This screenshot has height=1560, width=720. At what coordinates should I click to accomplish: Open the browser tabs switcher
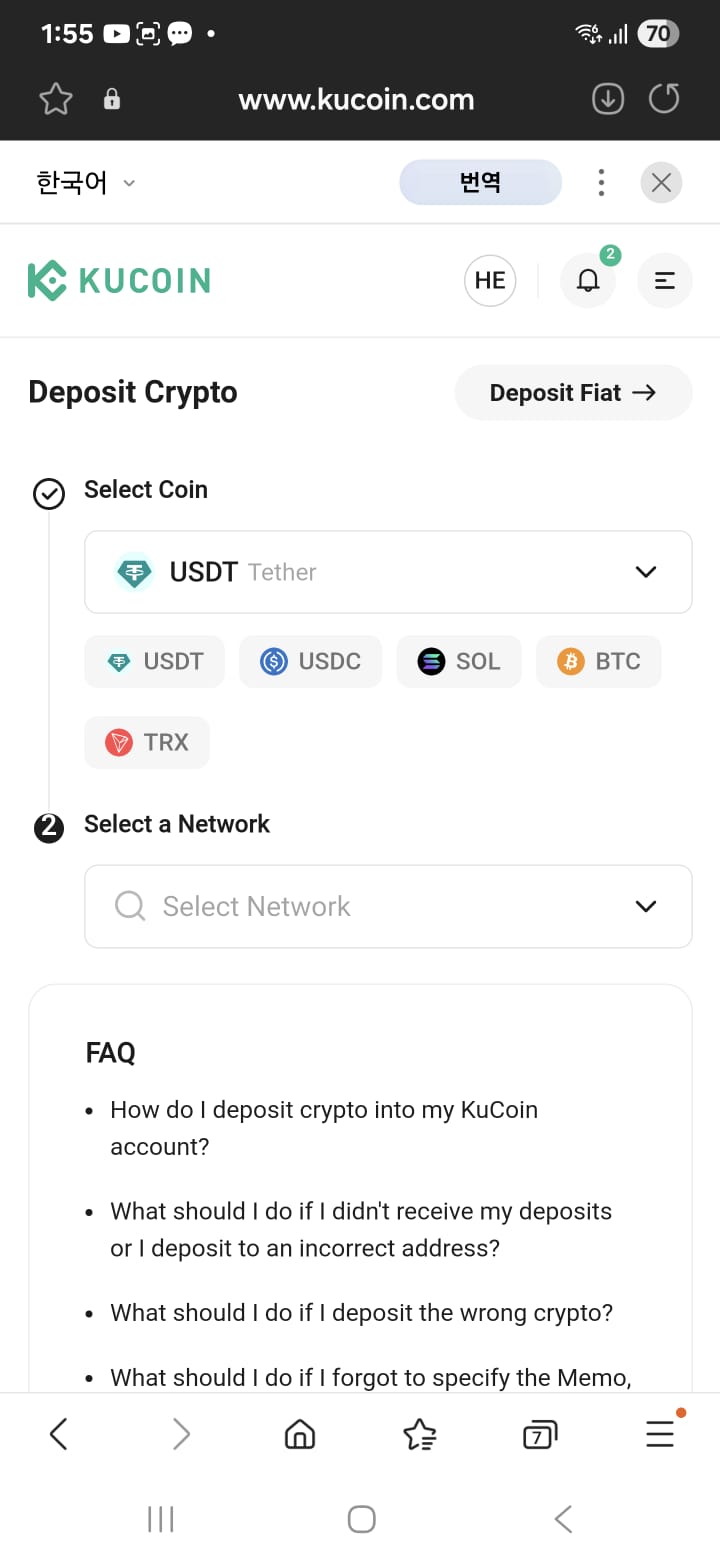tap(539, 1435)
